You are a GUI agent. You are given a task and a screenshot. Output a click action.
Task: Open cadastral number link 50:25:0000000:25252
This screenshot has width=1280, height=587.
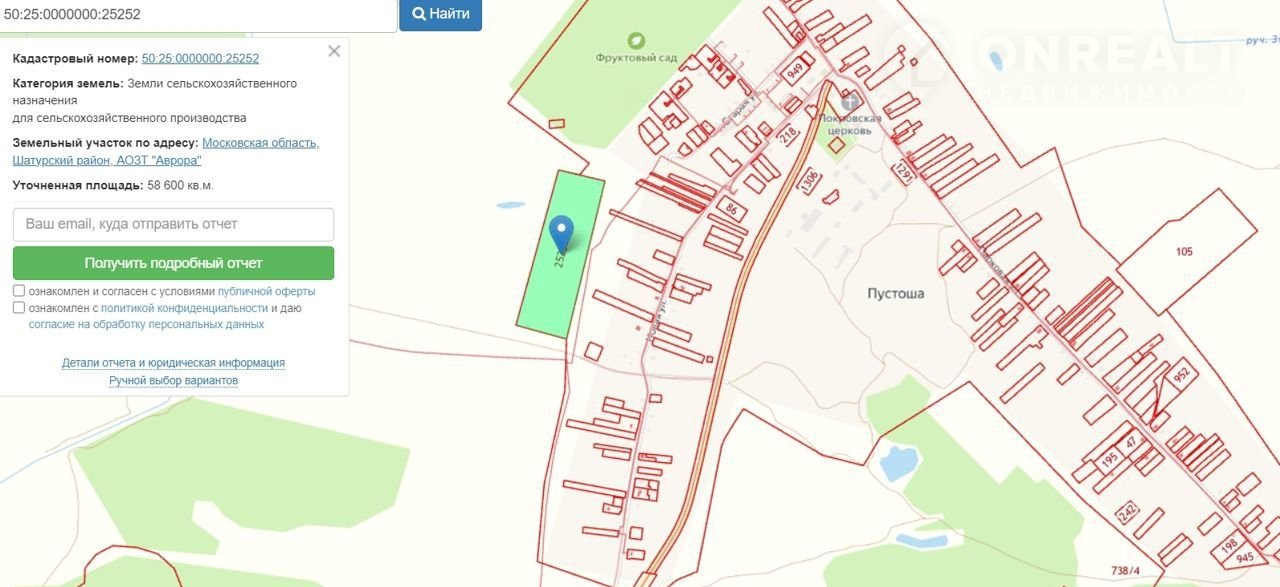point(200,59)
